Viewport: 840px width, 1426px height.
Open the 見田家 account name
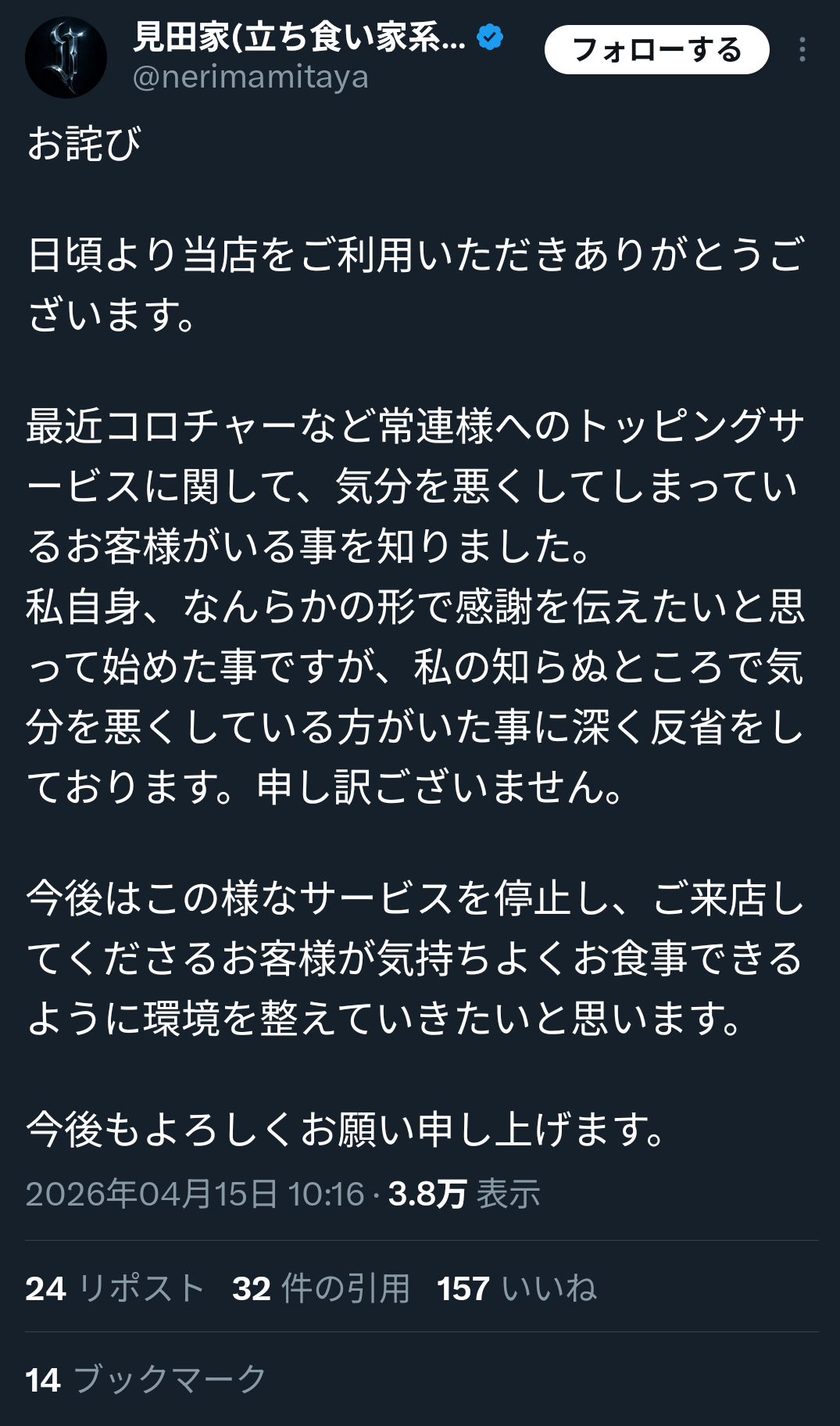point(299,38)
